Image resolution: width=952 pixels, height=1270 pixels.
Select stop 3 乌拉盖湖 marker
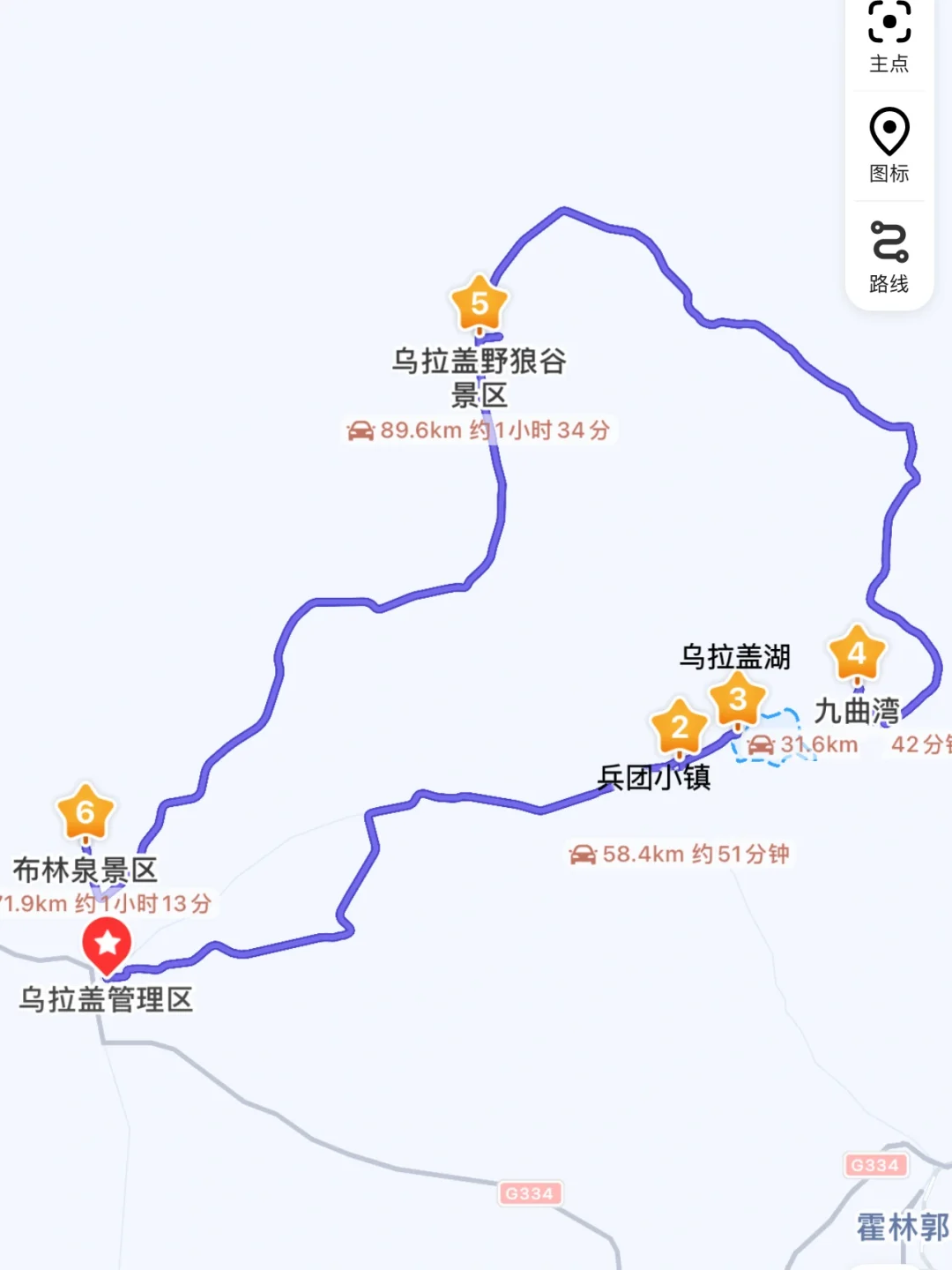coord(738,699)
